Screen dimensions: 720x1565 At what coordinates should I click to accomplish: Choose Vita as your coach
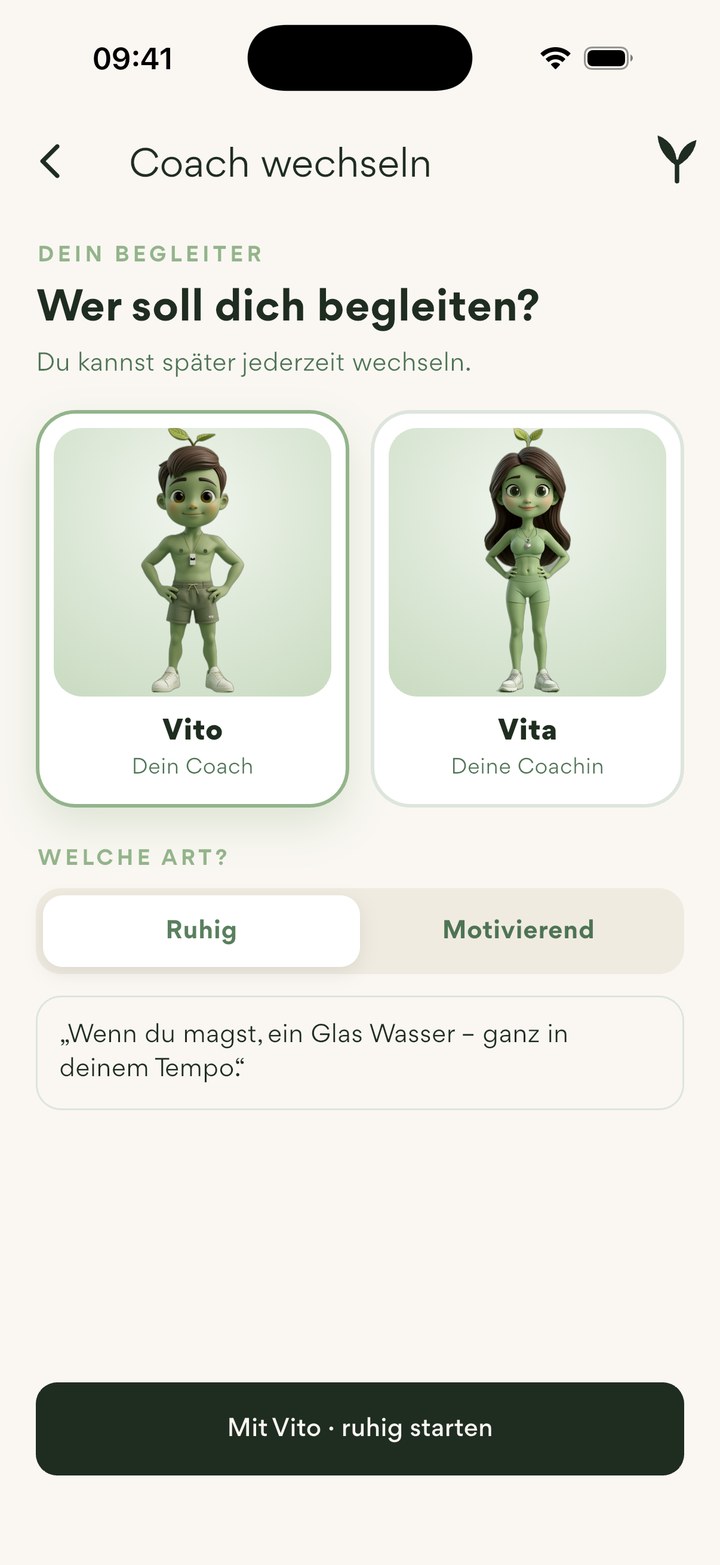coord(527,608)
